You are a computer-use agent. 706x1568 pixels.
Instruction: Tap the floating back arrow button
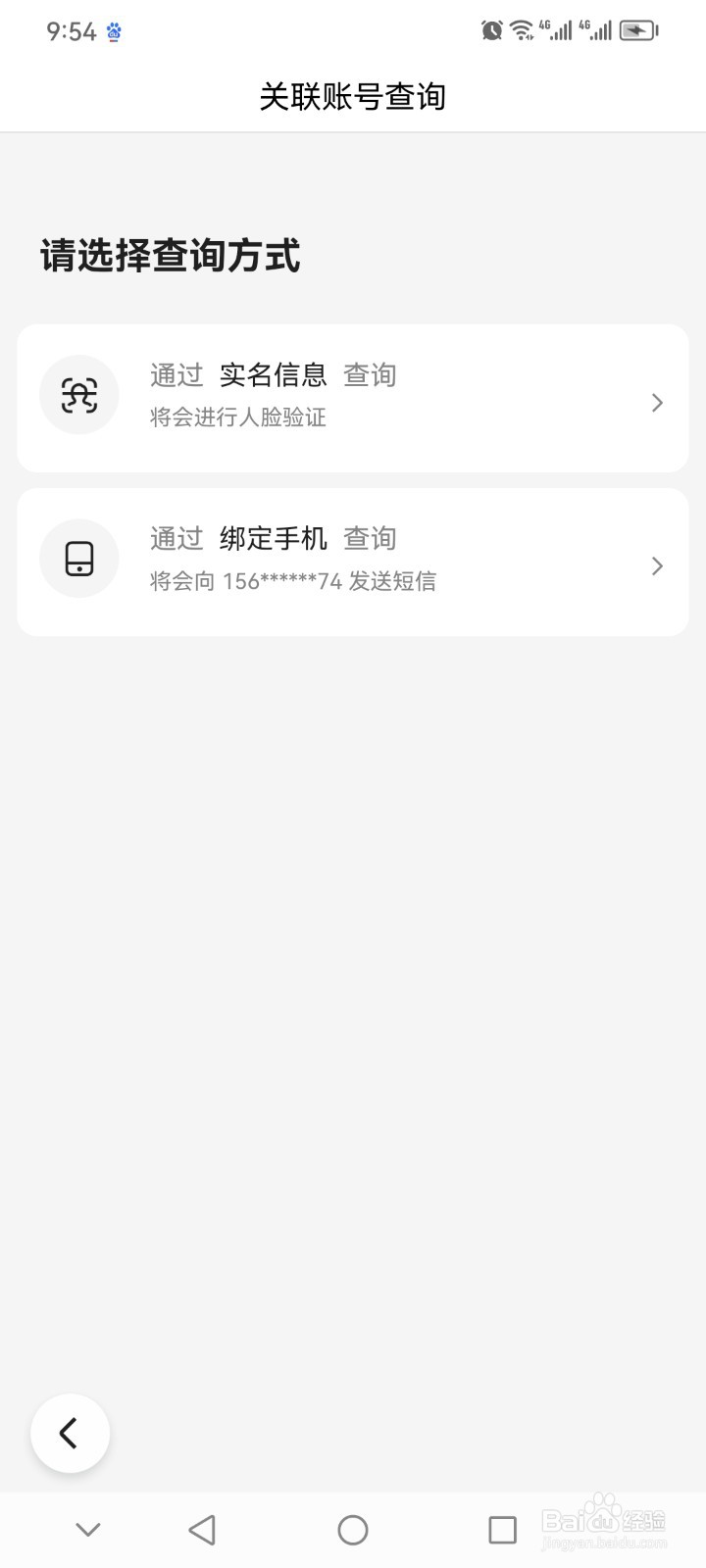[70, 1433]
